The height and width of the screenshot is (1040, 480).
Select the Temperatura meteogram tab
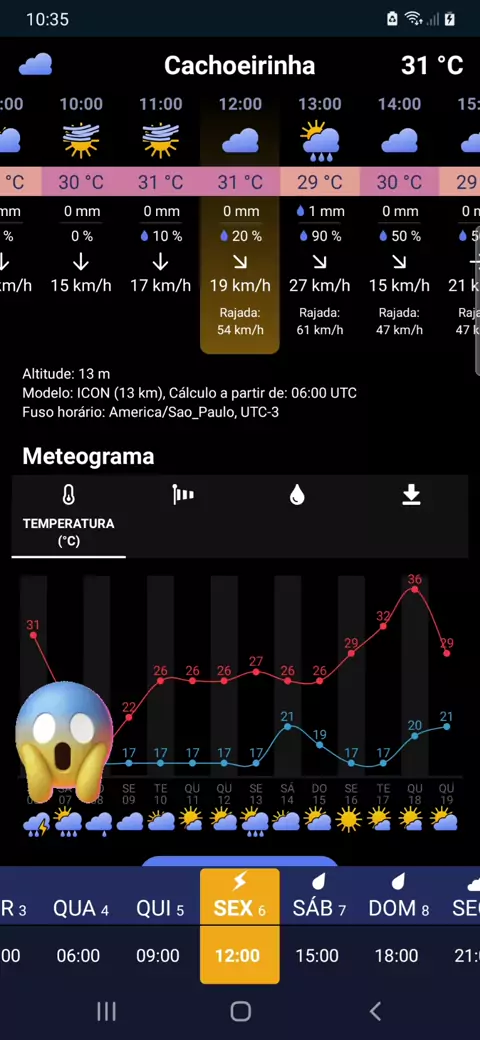68,517
